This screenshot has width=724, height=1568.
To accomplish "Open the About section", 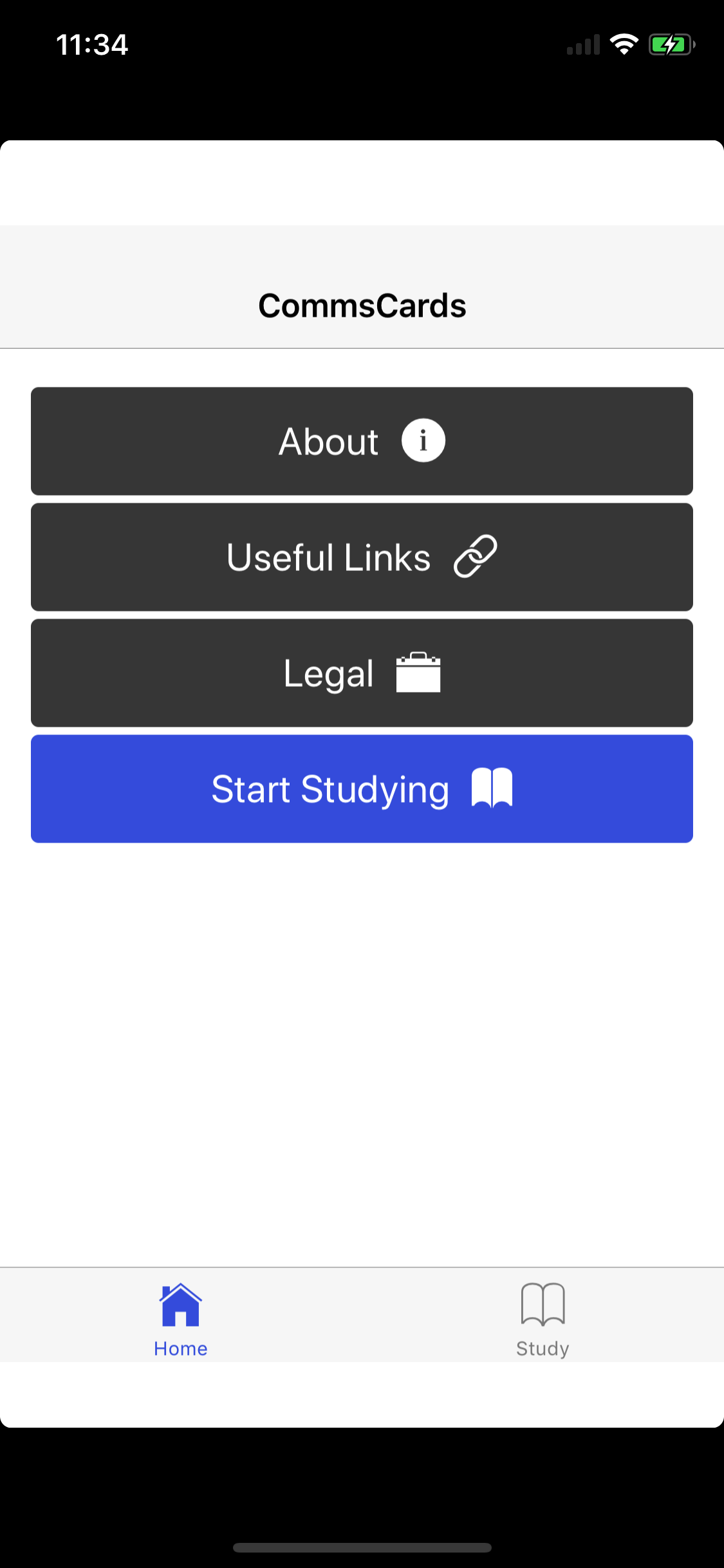I will 362,440.
